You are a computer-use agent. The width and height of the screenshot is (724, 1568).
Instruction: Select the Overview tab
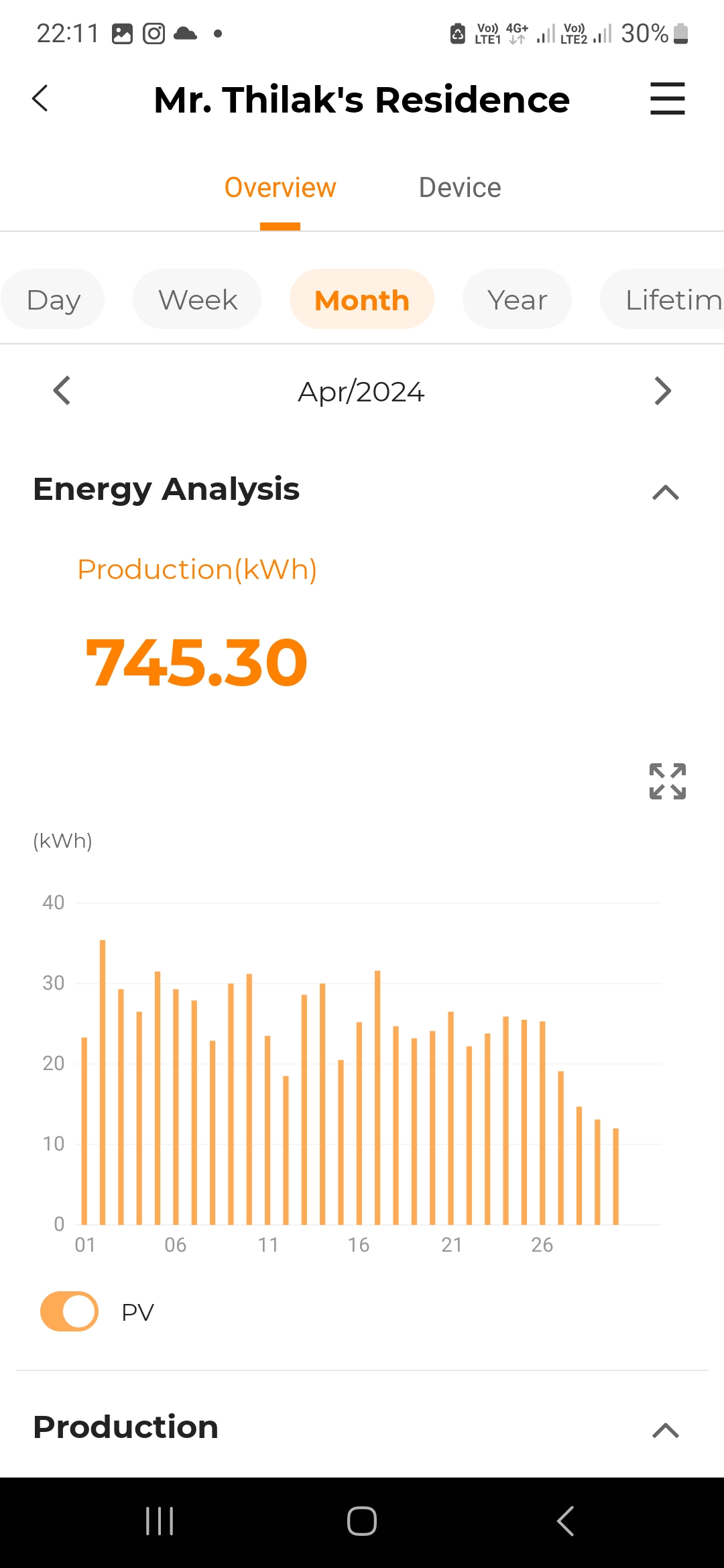[280, 188]
